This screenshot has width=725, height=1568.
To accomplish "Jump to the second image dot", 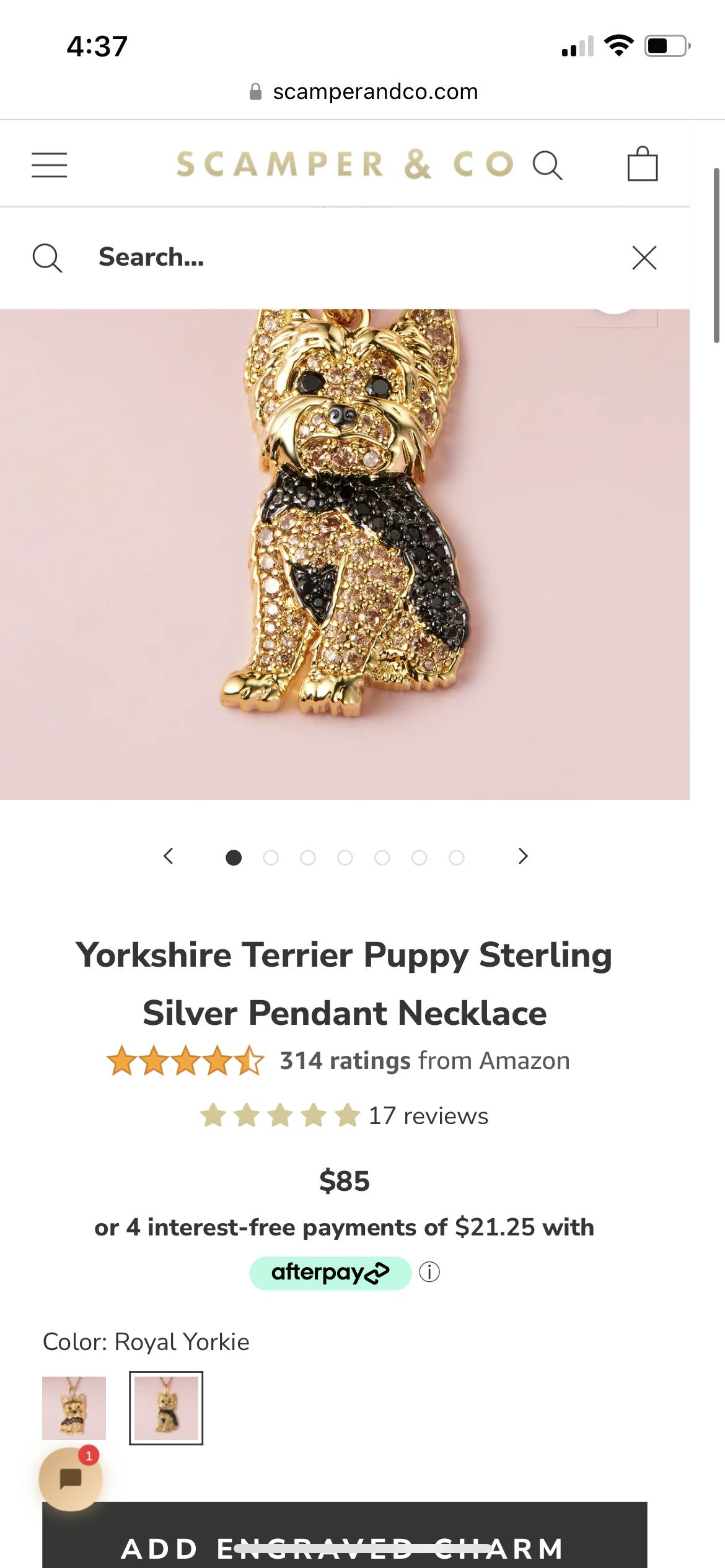I will click(271, 858).
